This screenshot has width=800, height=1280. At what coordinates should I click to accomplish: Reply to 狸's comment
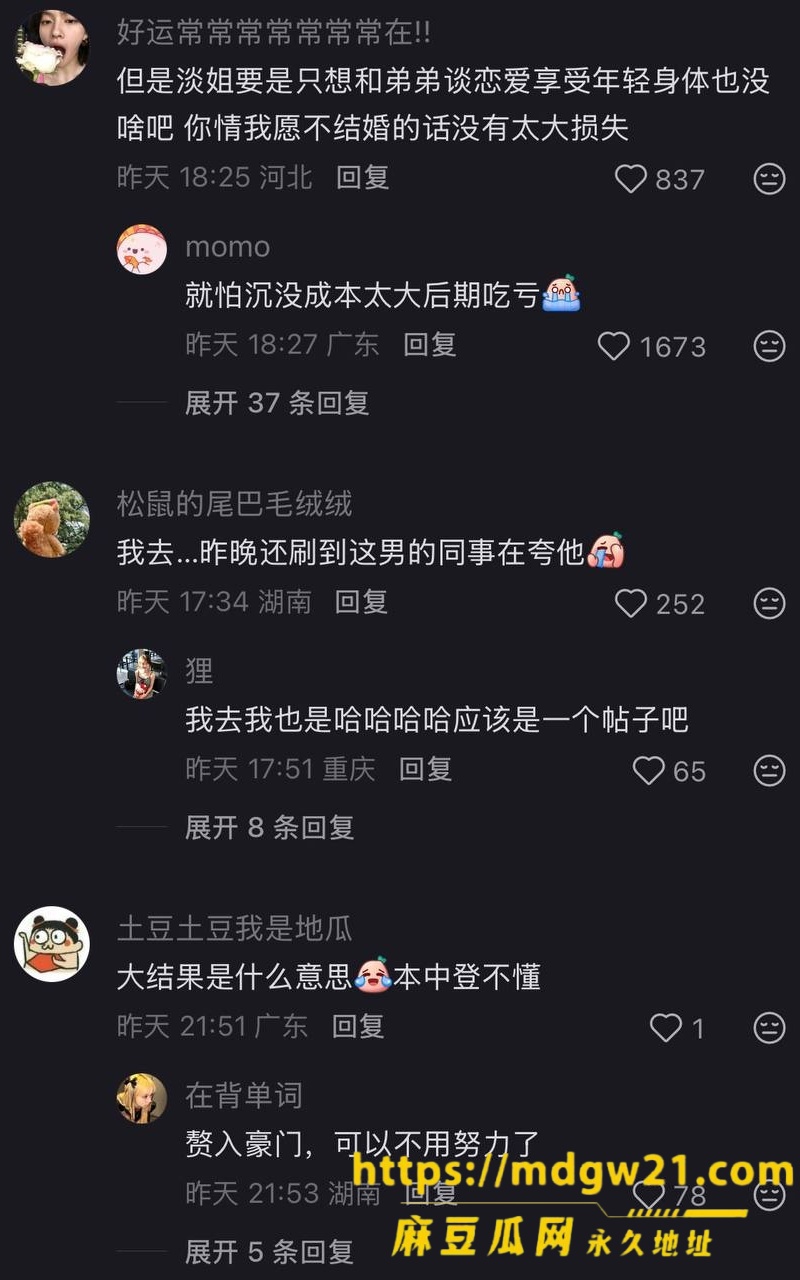(426, 769)
